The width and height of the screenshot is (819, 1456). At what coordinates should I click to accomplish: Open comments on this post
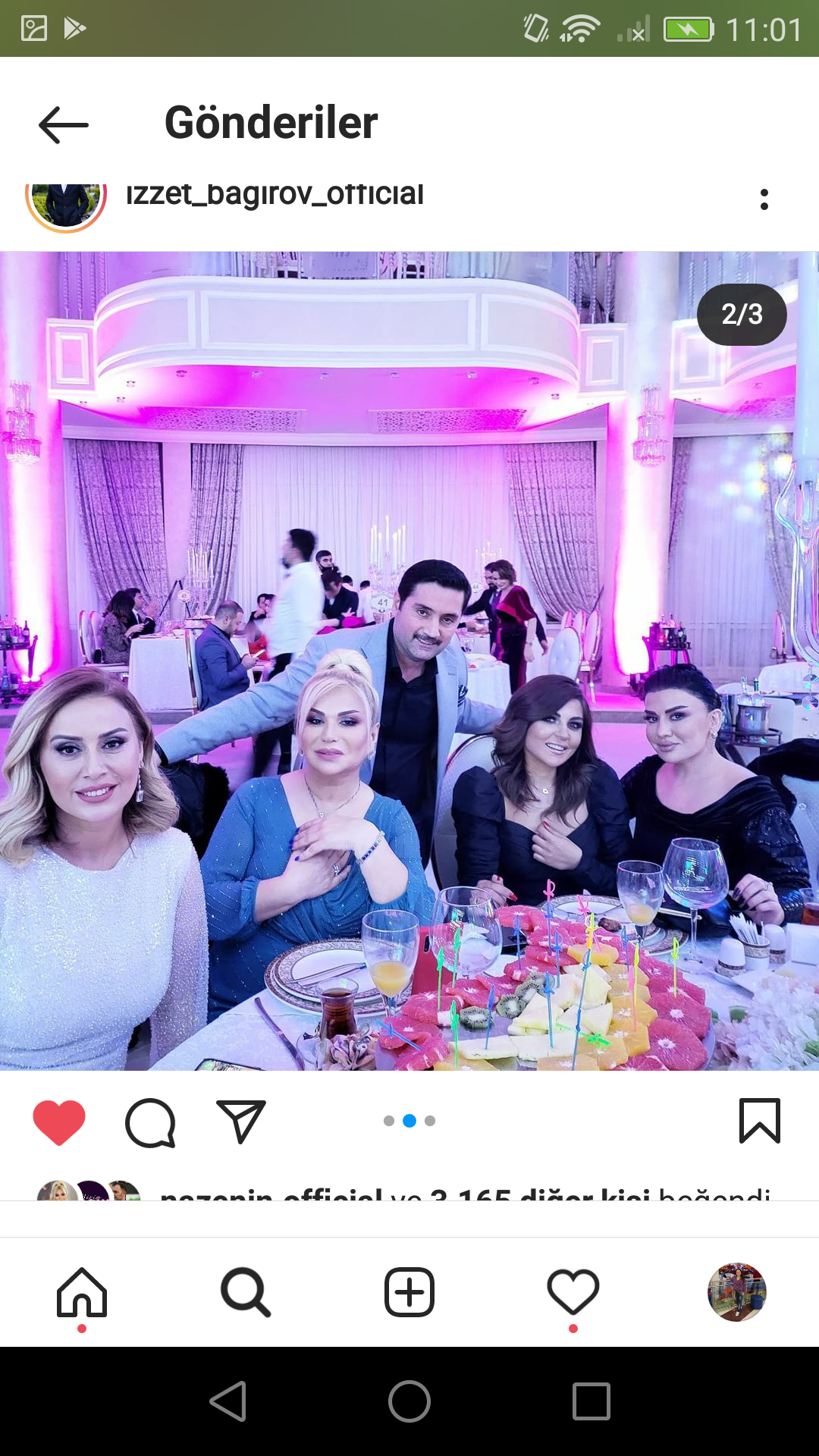pyautogui.click(x=150, y=1122)
